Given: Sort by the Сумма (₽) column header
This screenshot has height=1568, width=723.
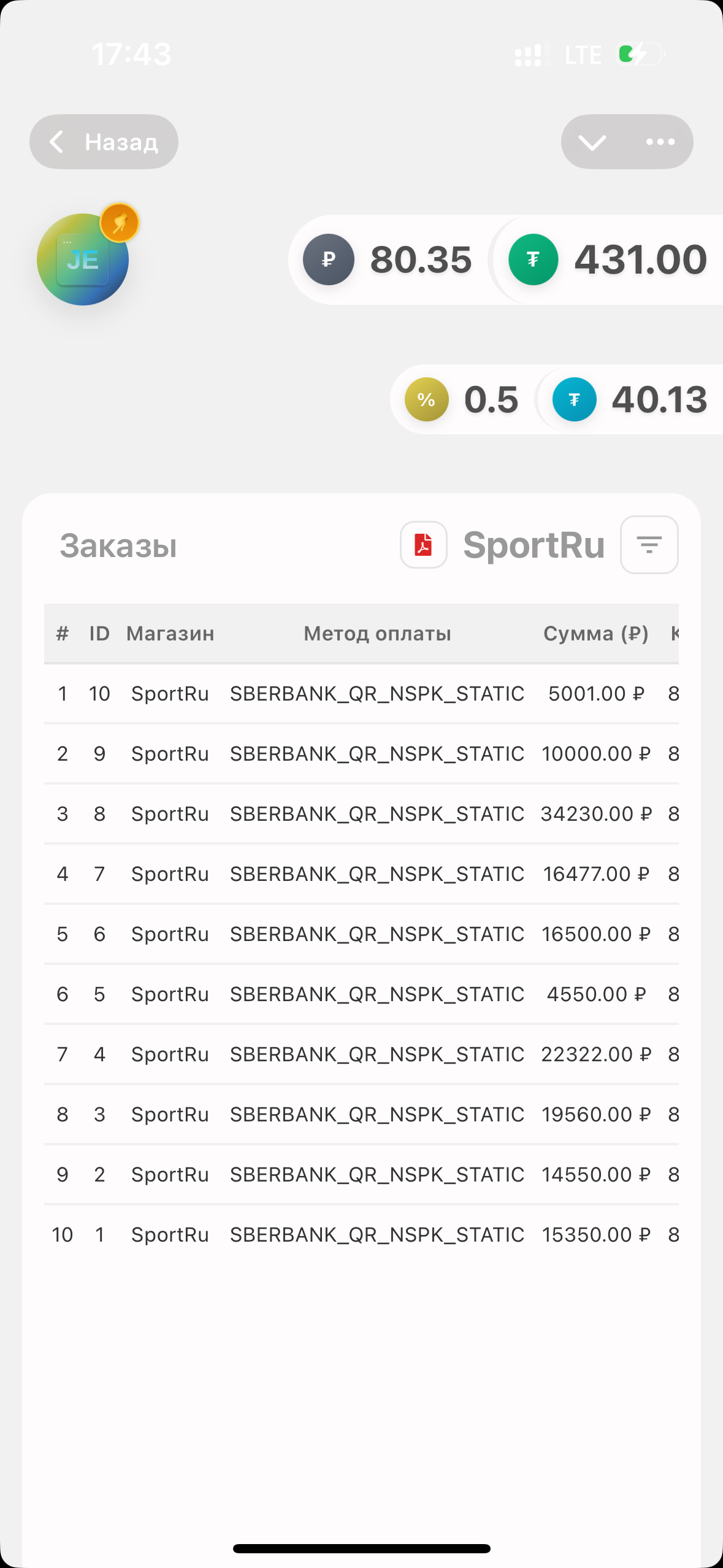Looking at the screenshot, I should pyautogui.click(x=596, y=633).
